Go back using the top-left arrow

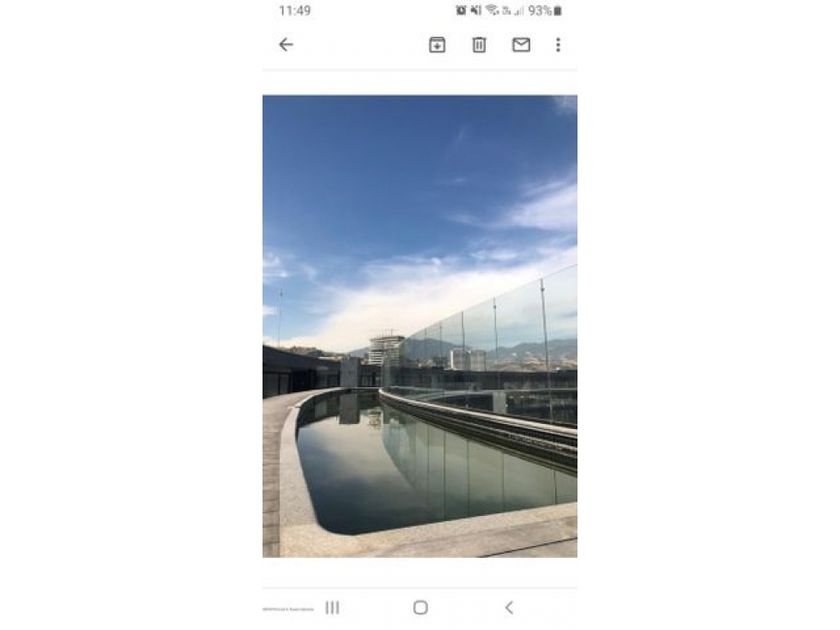(286, 44)
